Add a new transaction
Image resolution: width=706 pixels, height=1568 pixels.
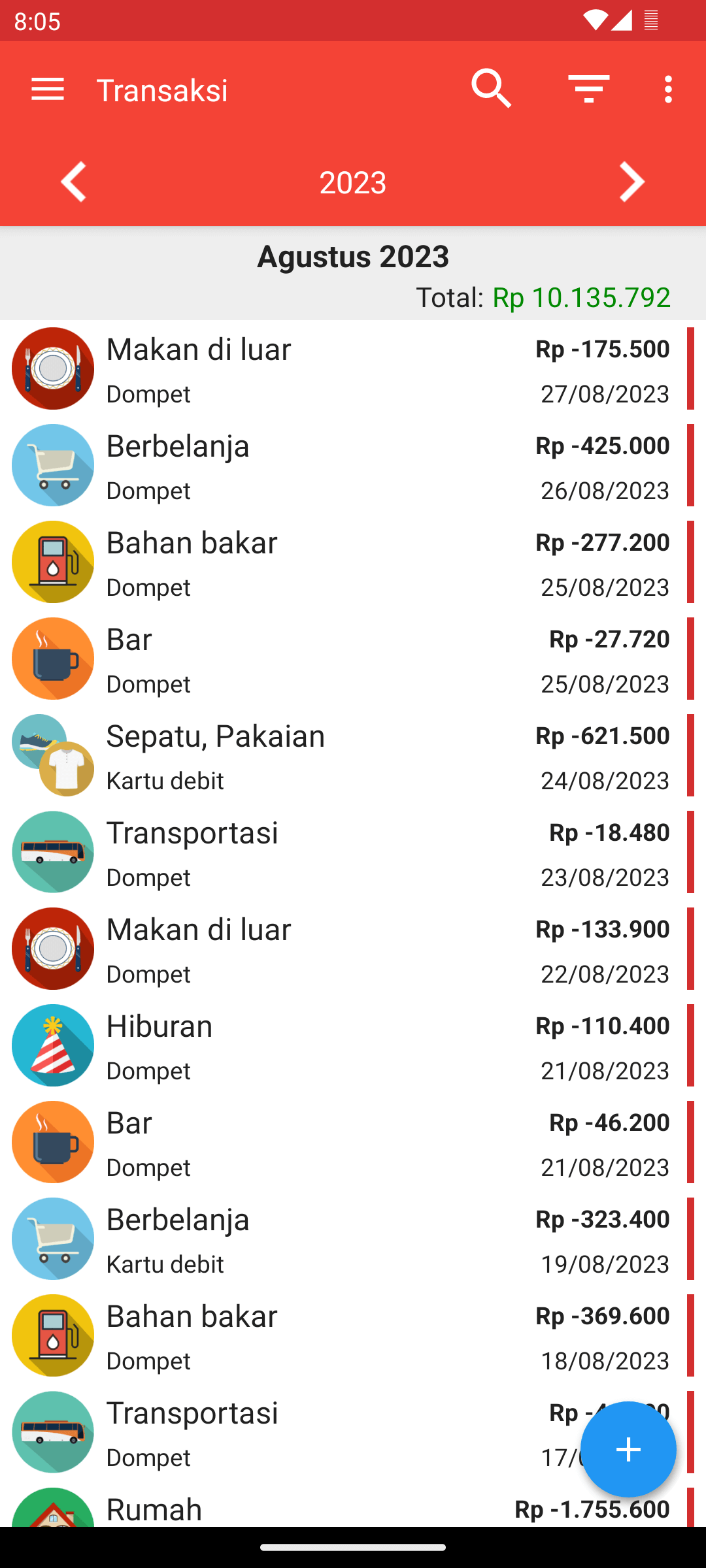(628, 1449)
